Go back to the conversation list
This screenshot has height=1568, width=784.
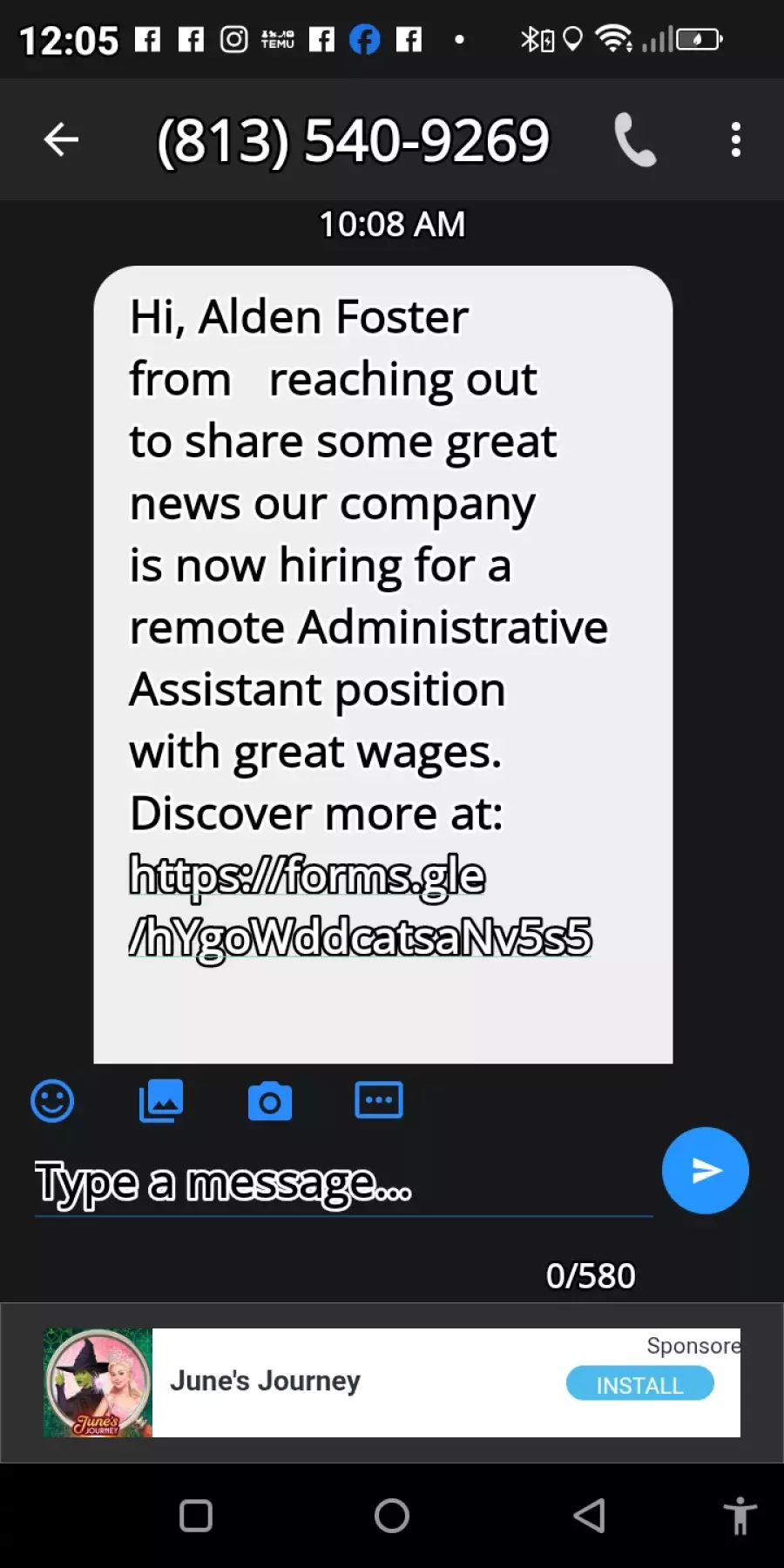pyautogui.click(x=61, y=139)
